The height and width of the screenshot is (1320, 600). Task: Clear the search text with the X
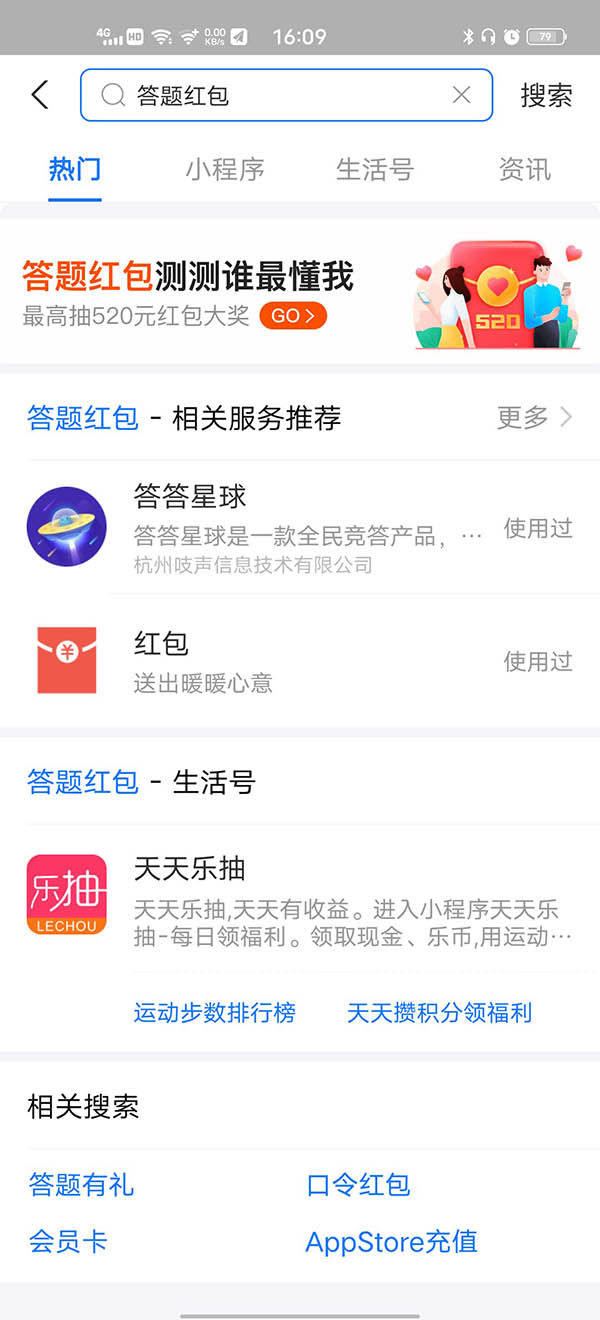point(461,95)
